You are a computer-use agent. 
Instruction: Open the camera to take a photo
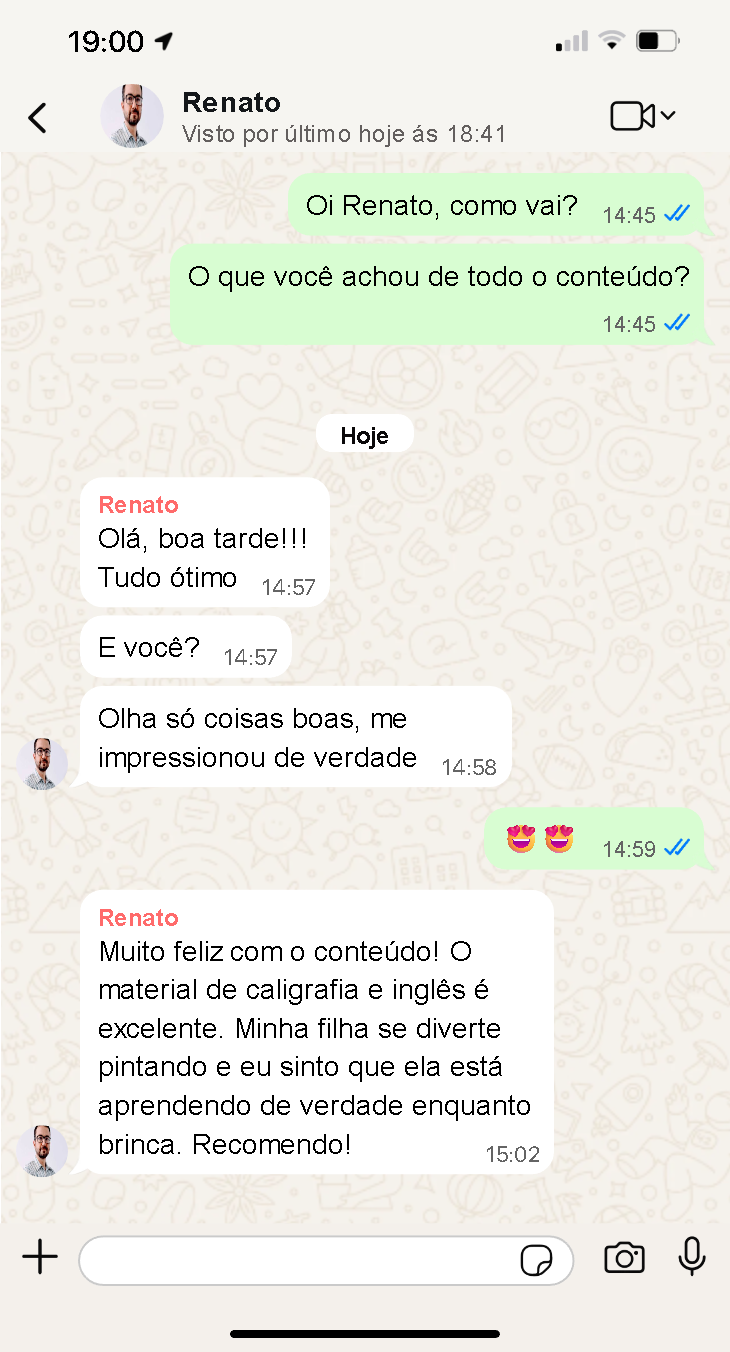[x=624, y=1258]
